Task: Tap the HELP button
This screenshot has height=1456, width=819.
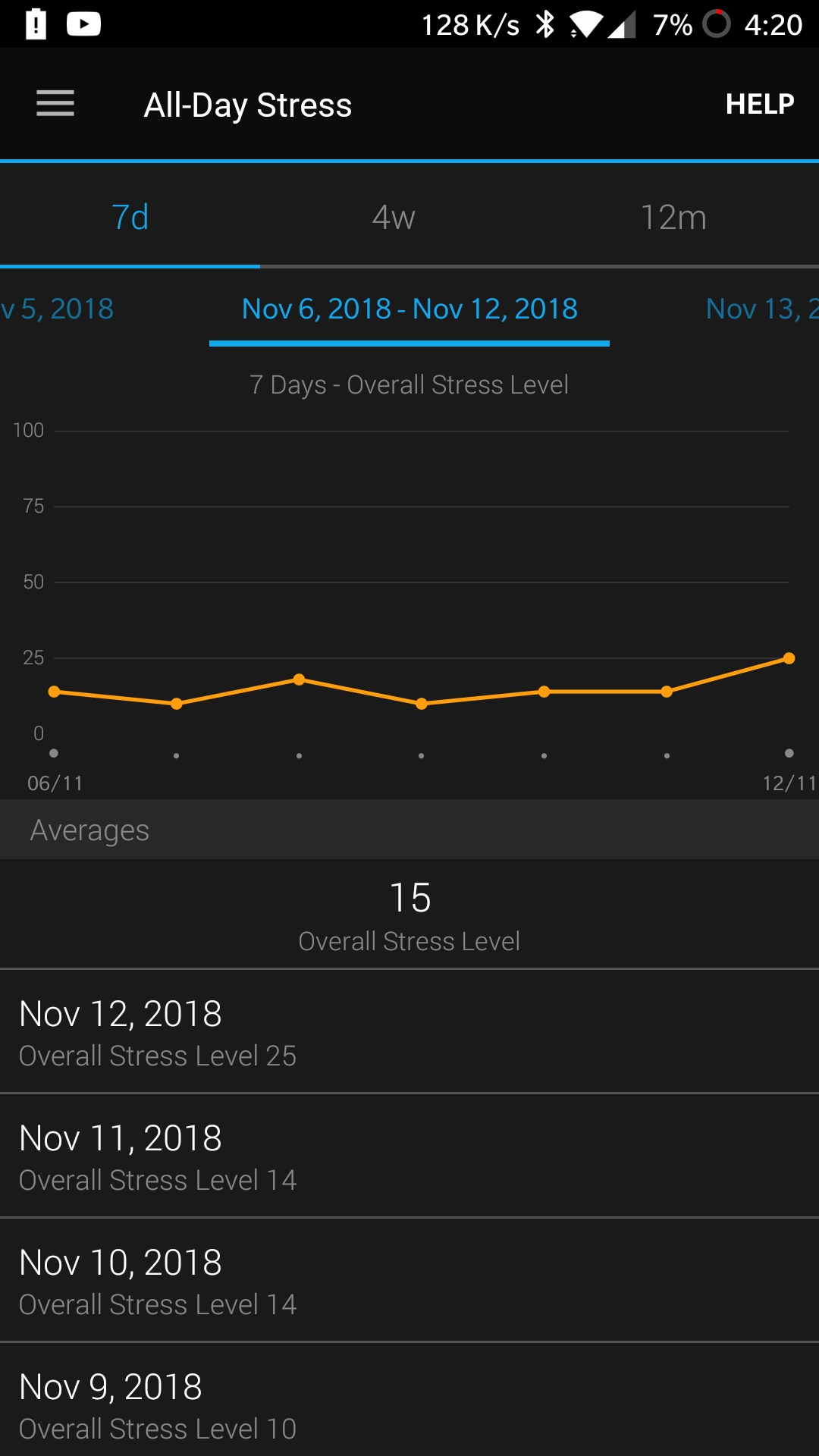Action: click(759, 104)
